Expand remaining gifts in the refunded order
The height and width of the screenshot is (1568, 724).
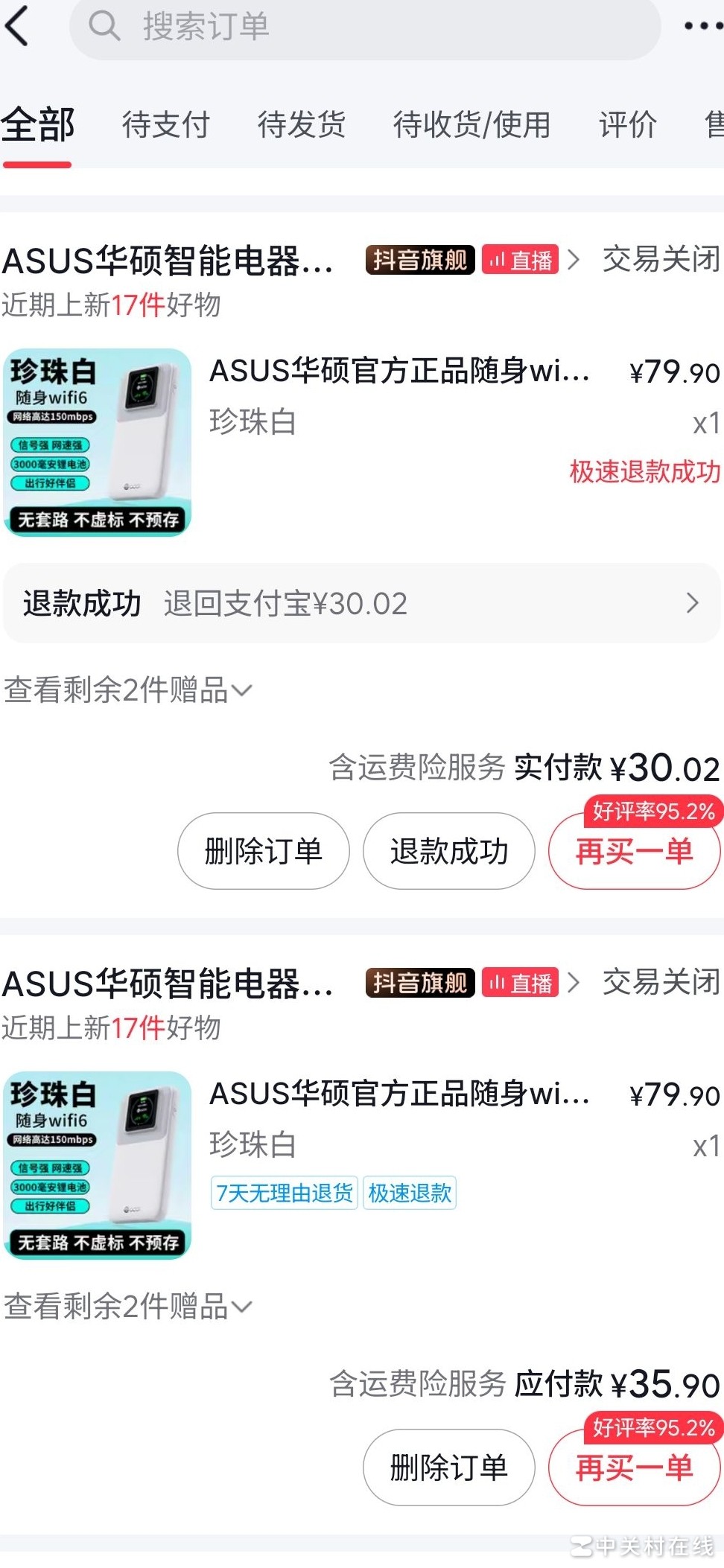point(128,691)
